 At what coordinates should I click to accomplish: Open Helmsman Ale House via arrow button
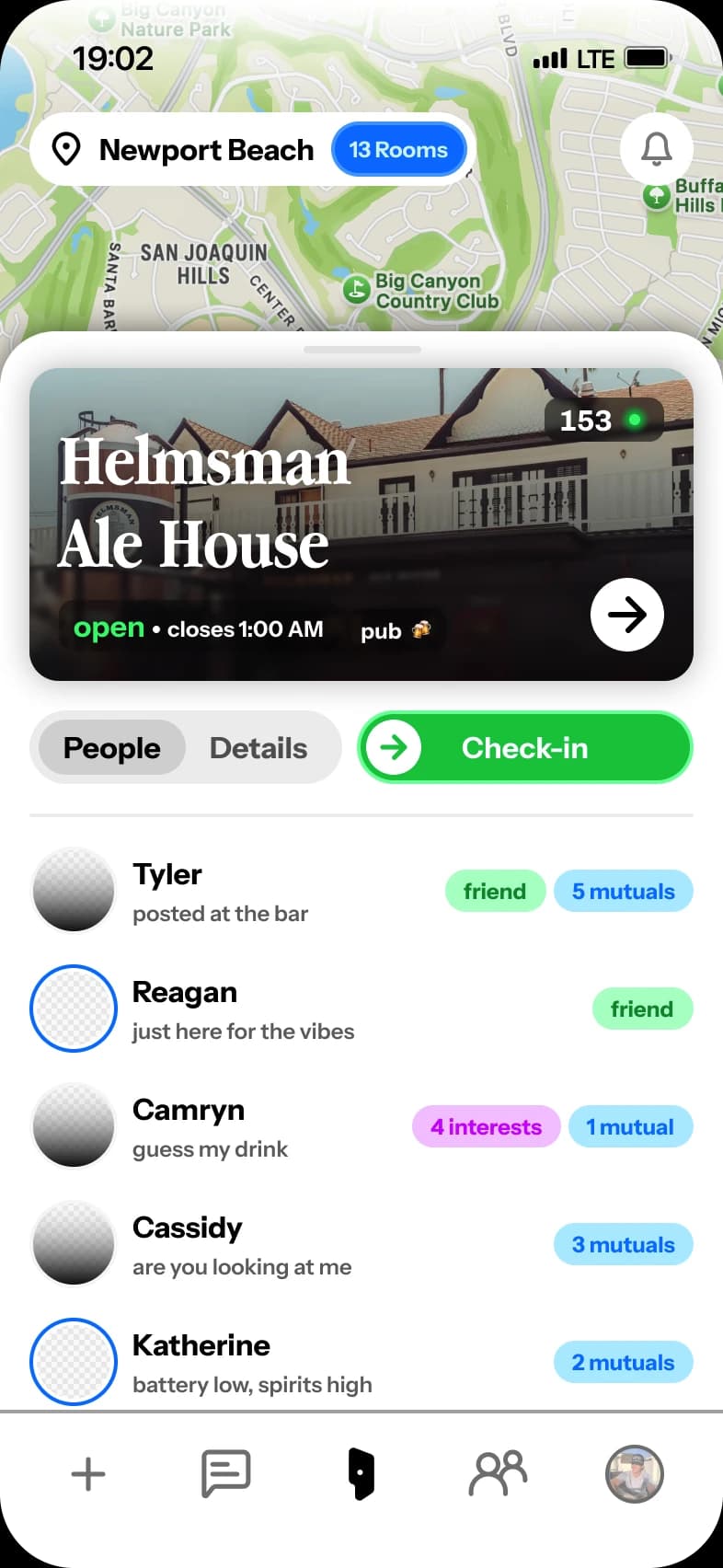click(x=626, y=615)
